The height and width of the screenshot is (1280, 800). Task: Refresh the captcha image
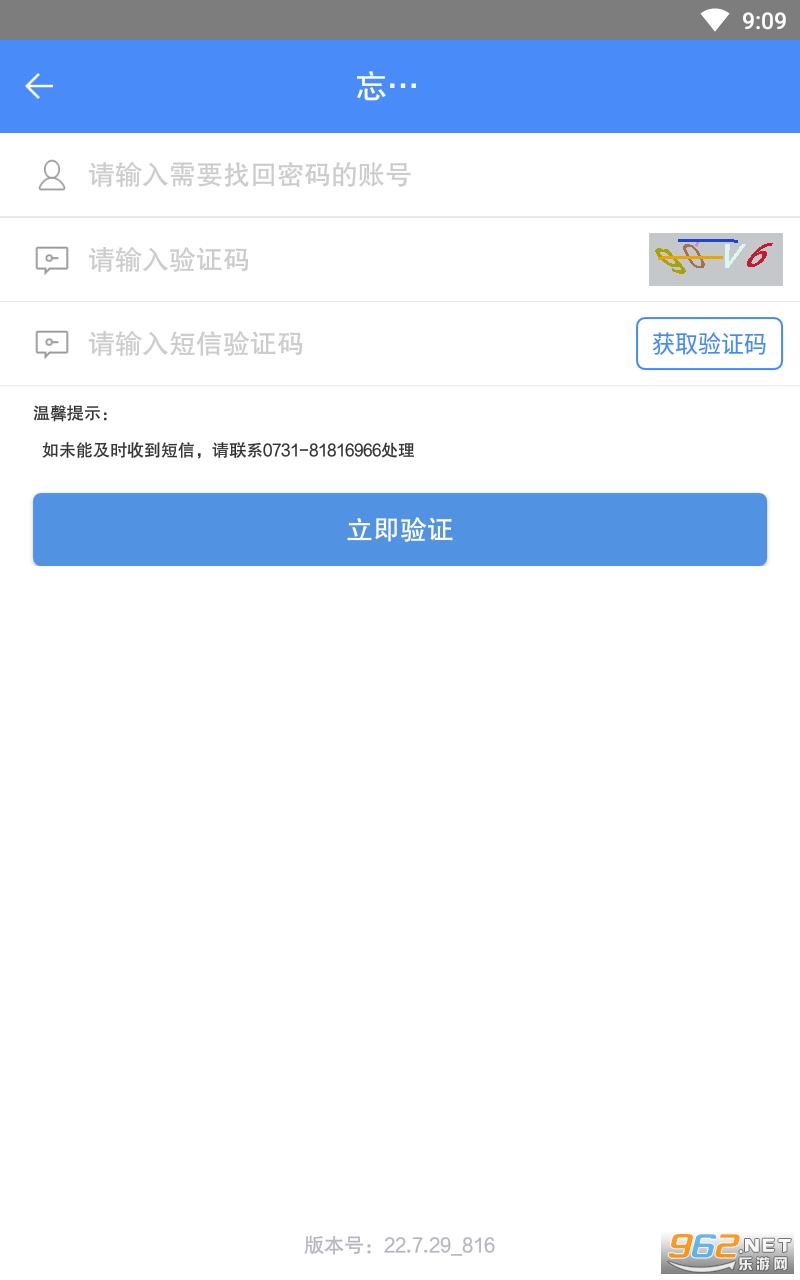[x=716, y=259]
